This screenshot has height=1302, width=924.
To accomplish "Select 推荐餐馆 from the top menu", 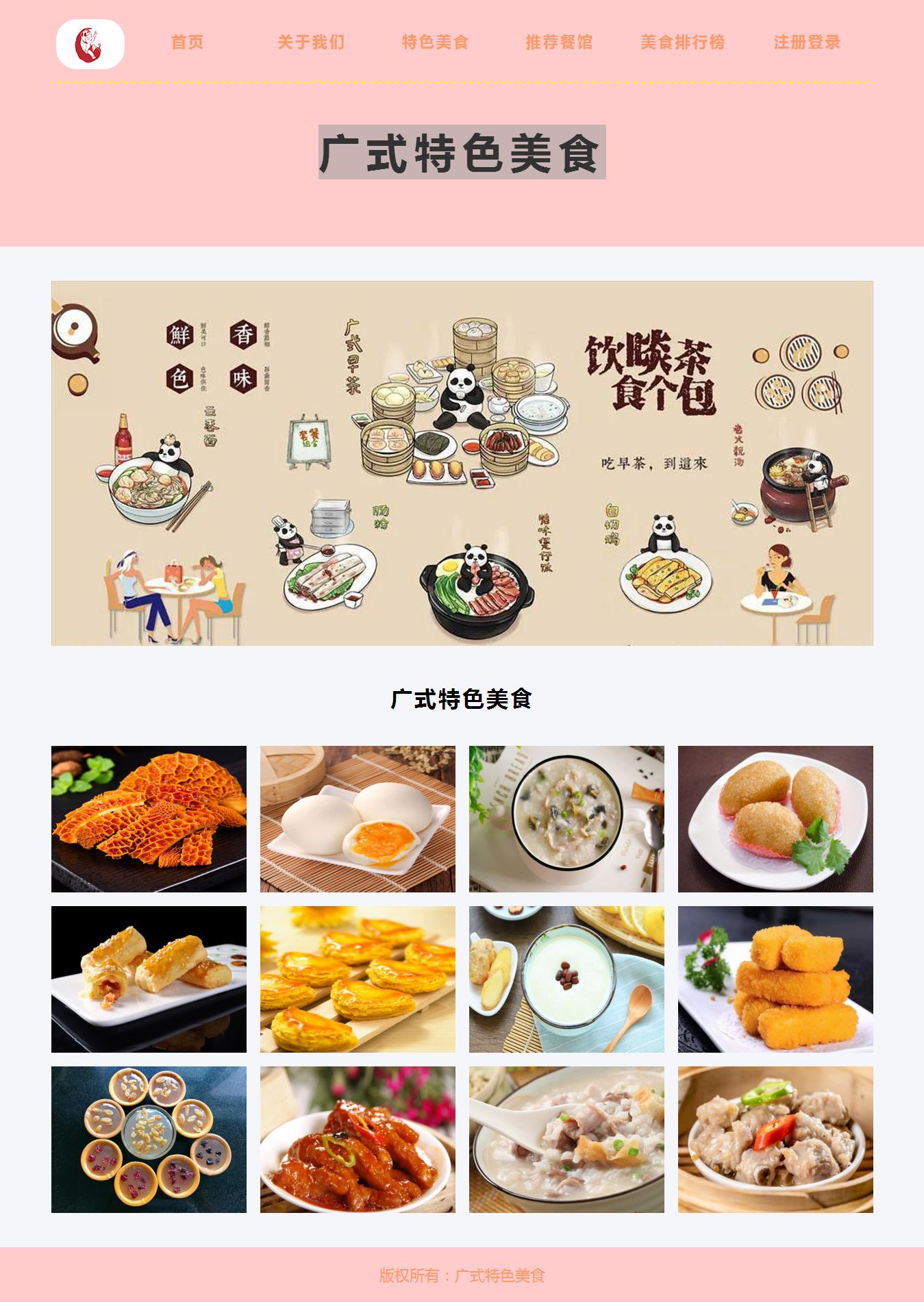I will (559, 42).
